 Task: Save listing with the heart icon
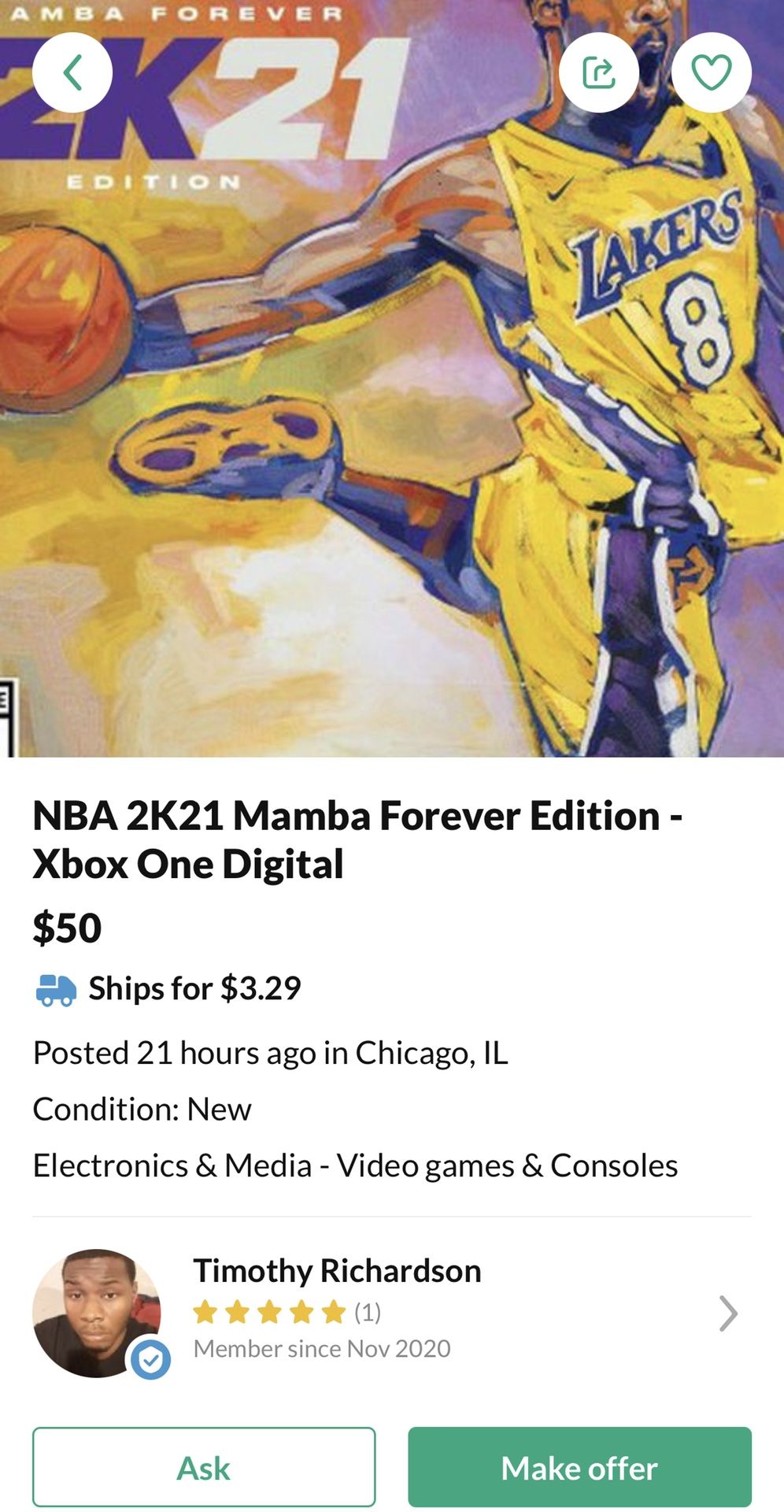click(711, 72)
